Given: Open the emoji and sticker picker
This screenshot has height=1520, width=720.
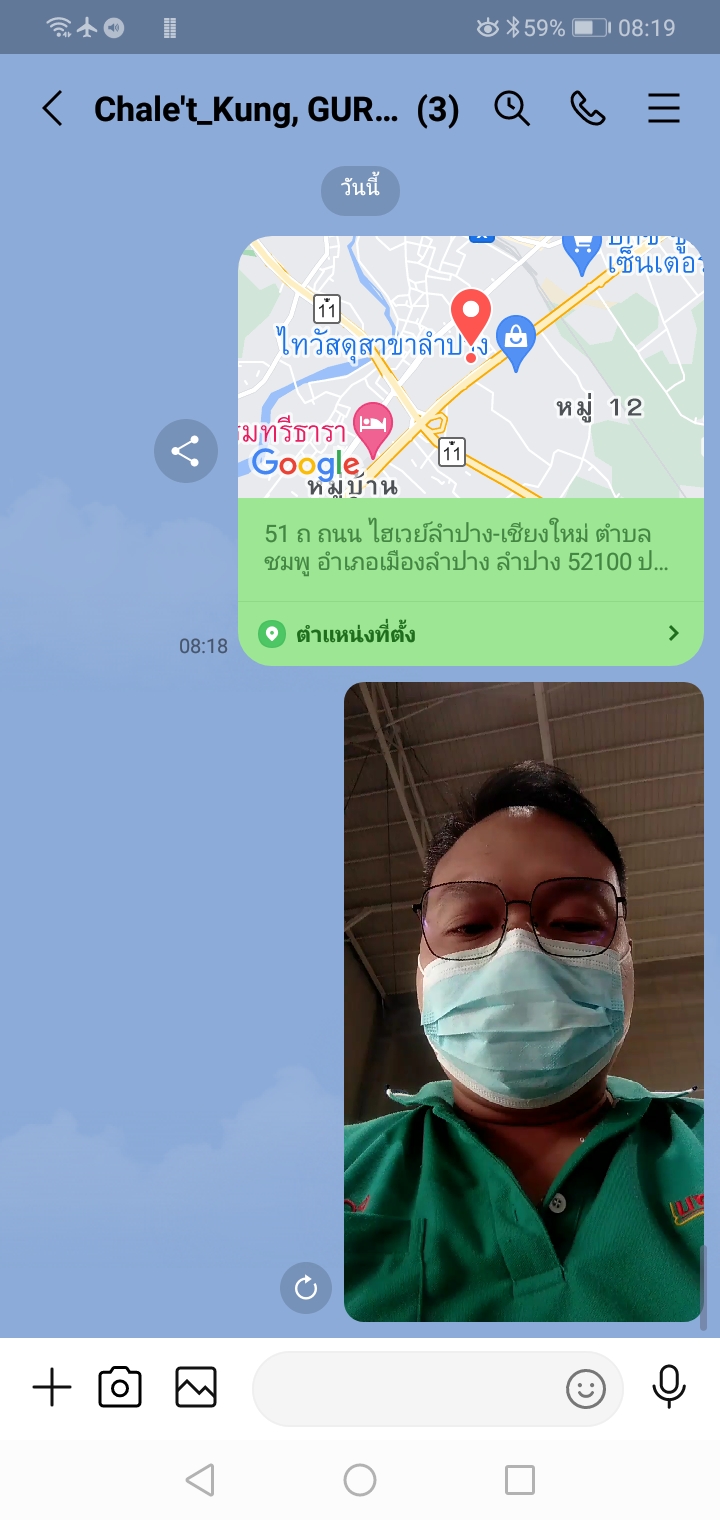Looking at the screenshot, I should pyautogui.click(x=586, y=1388).
